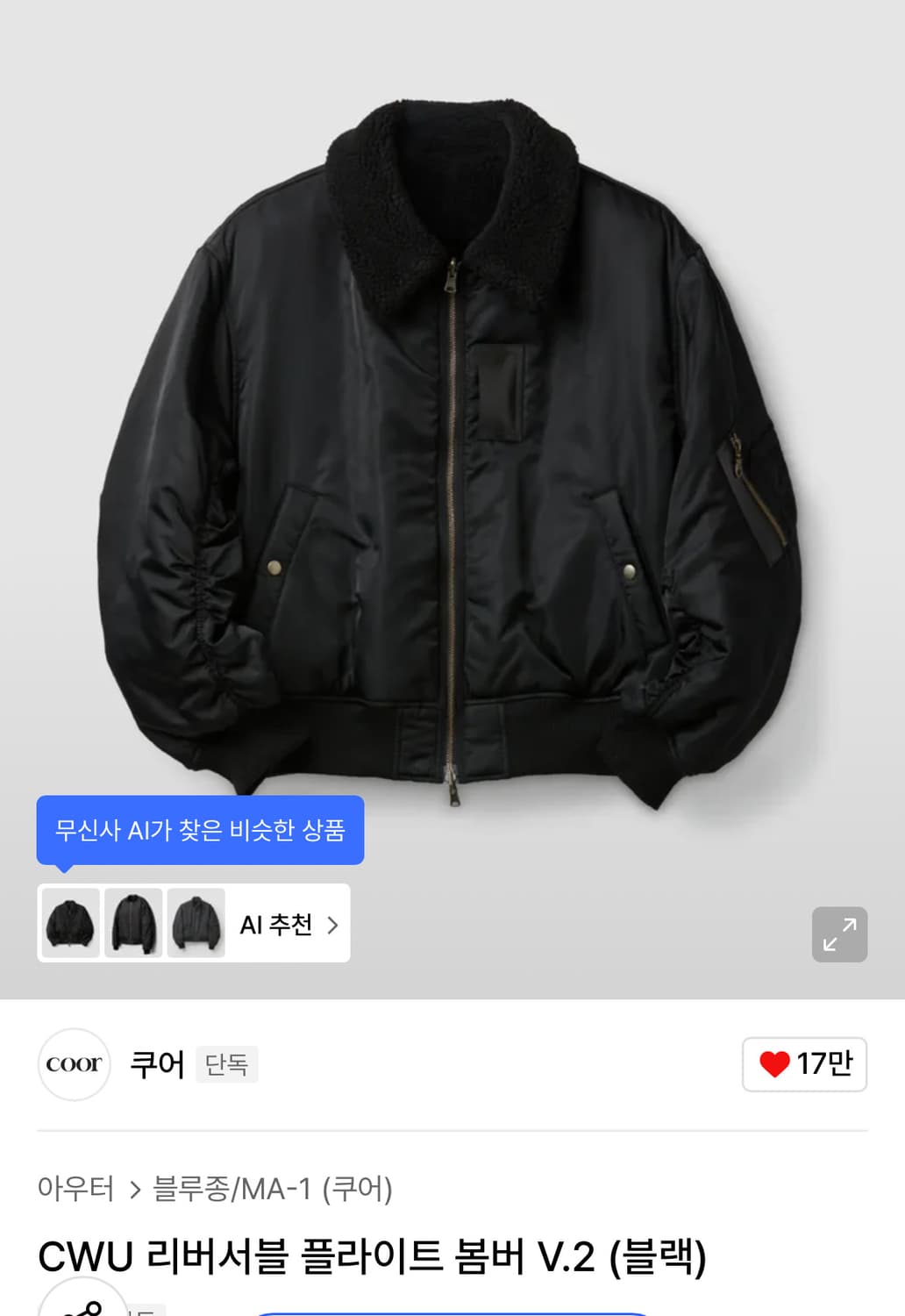Select the first AI recommended jacket thumbnail

pos(70,924)
